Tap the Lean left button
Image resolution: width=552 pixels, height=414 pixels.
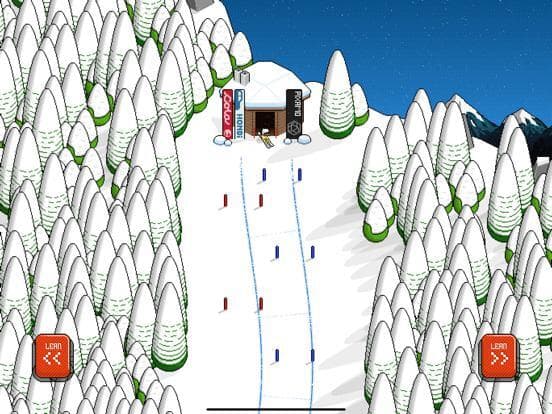click(x=53, y=356)
